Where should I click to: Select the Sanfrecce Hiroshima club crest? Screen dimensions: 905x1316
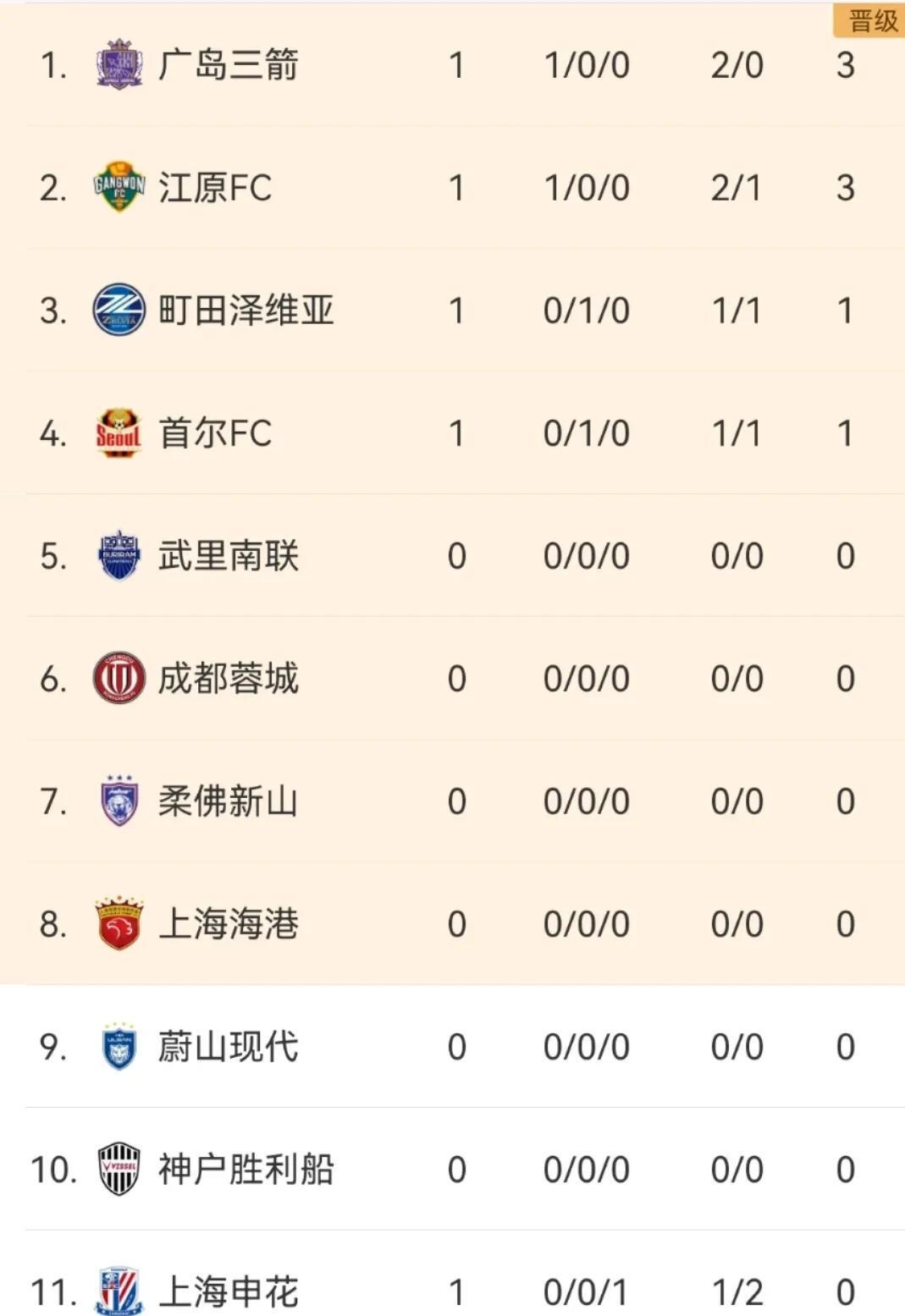tap(119, 64)
